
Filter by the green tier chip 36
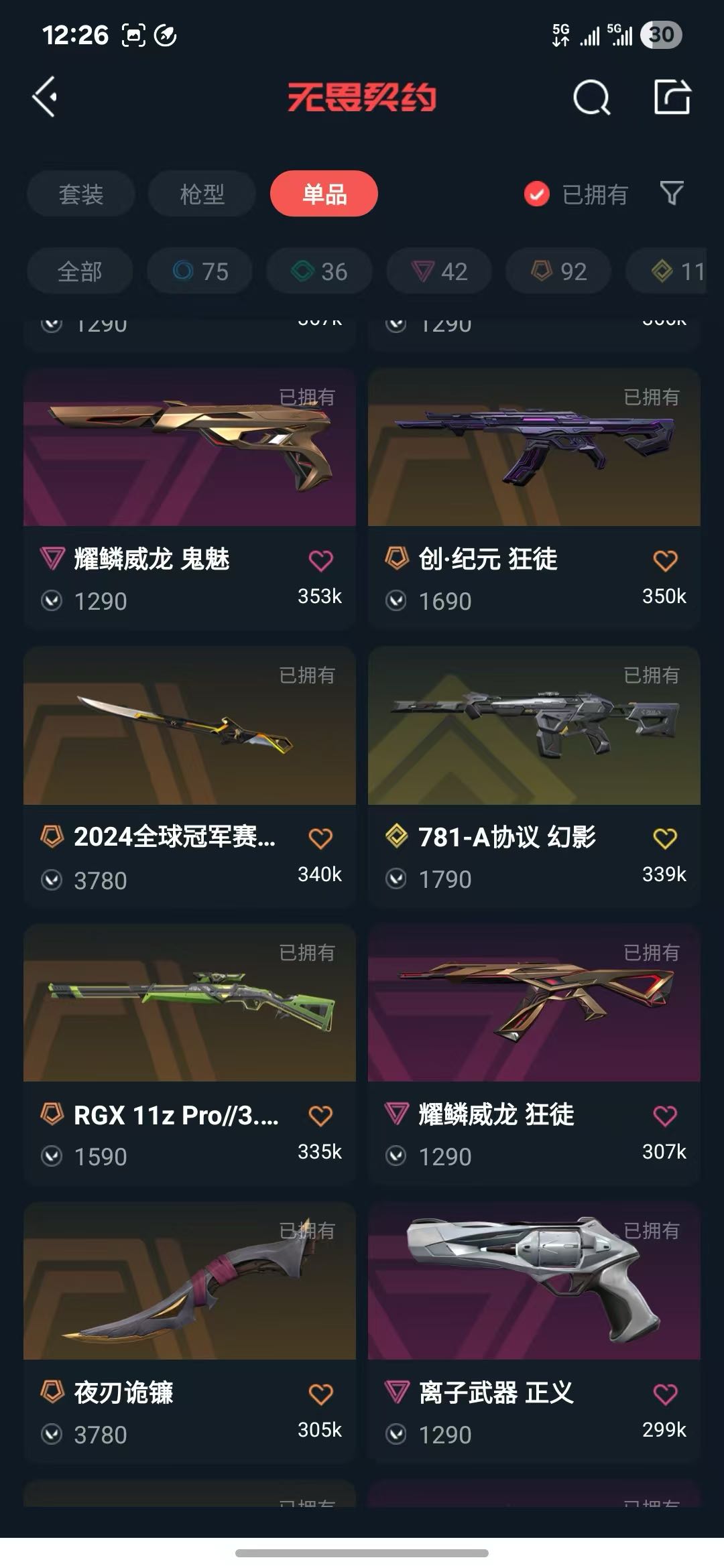(x=319, y=271)
